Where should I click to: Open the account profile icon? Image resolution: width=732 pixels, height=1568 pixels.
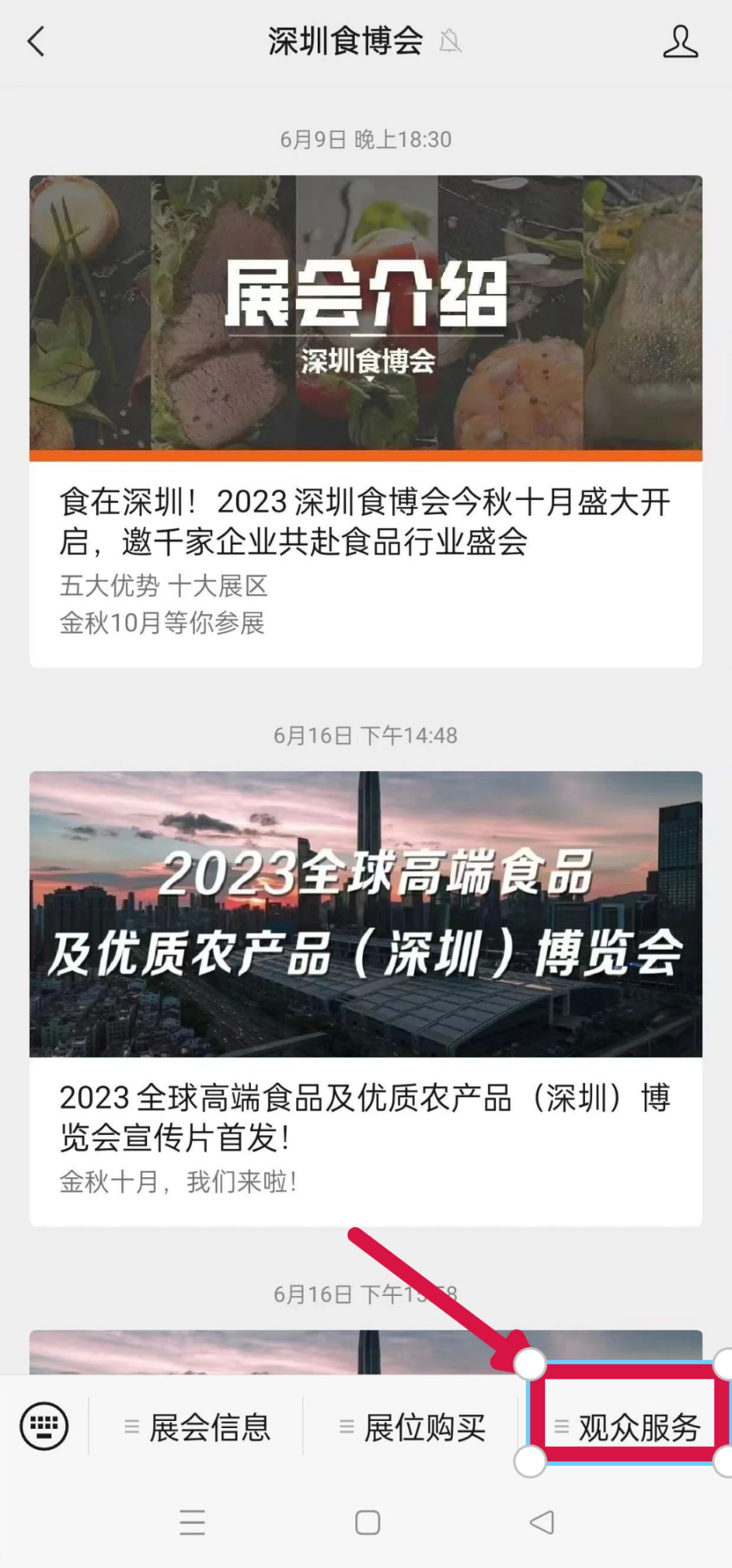coord(680,42)
